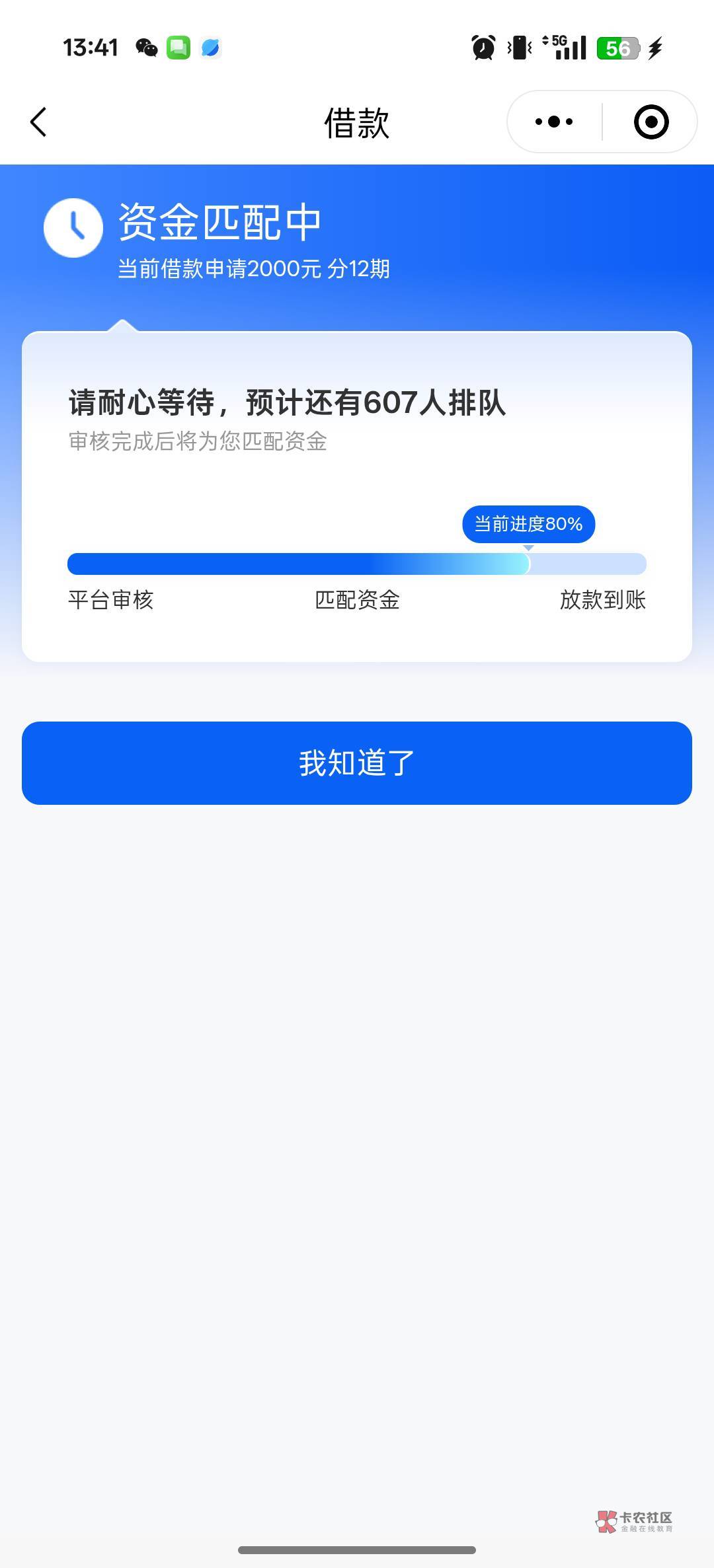
Task: Confirm with the 我知道了 button
Action: coord(357,763)
